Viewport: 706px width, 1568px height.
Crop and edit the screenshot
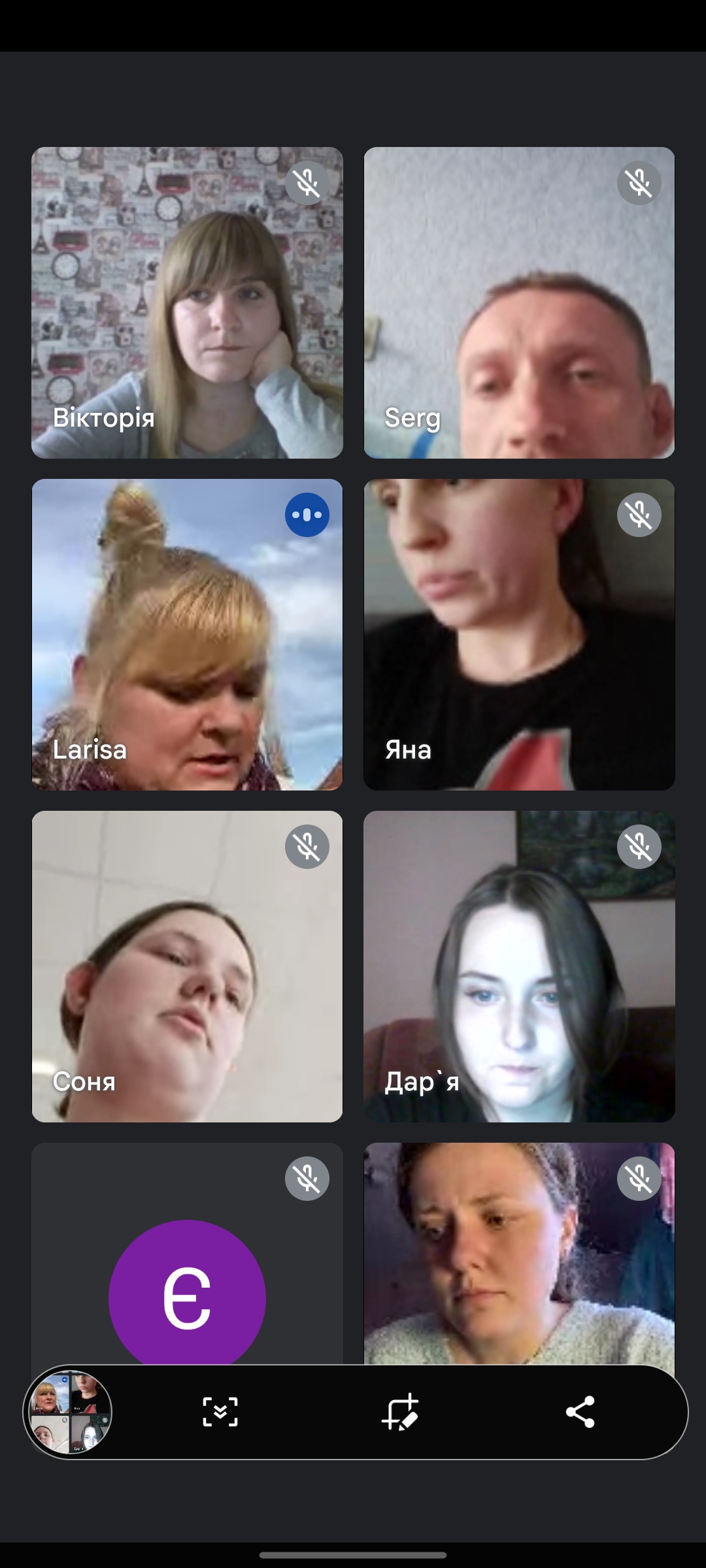click(400, 1412)
